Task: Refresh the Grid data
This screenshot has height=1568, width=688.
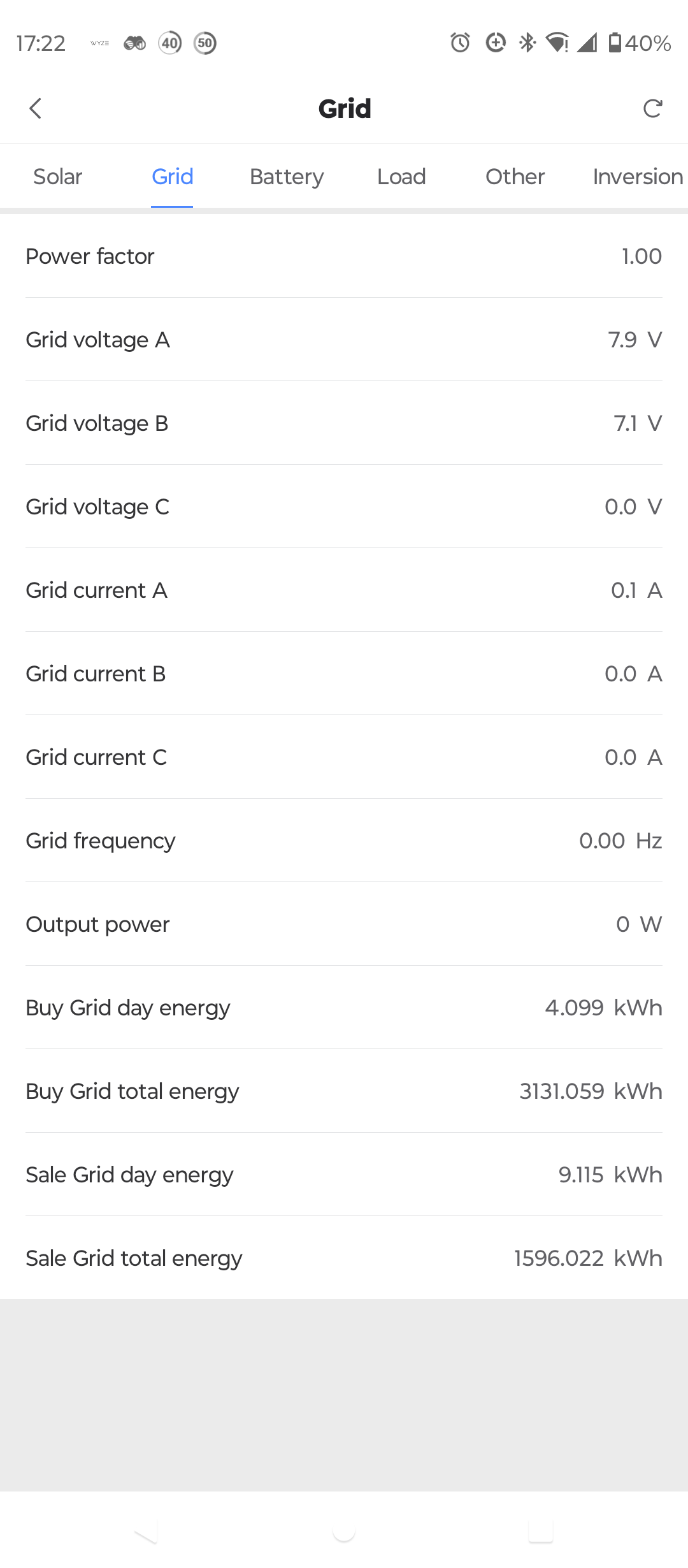Action: click(652, 108)
